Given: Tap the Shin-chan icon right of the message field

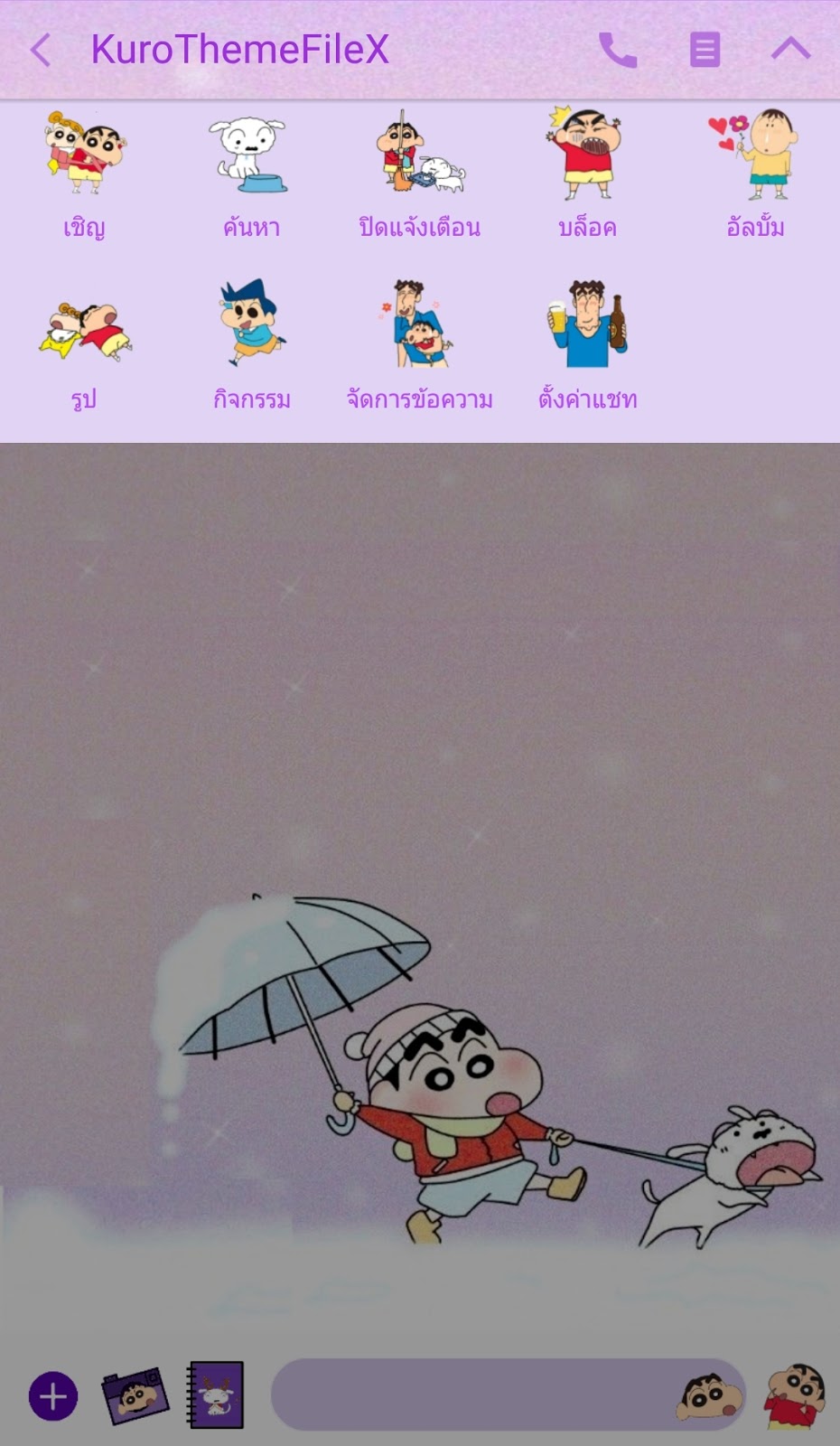Looking at the screenshot, I should click(x=795, y=1396).
